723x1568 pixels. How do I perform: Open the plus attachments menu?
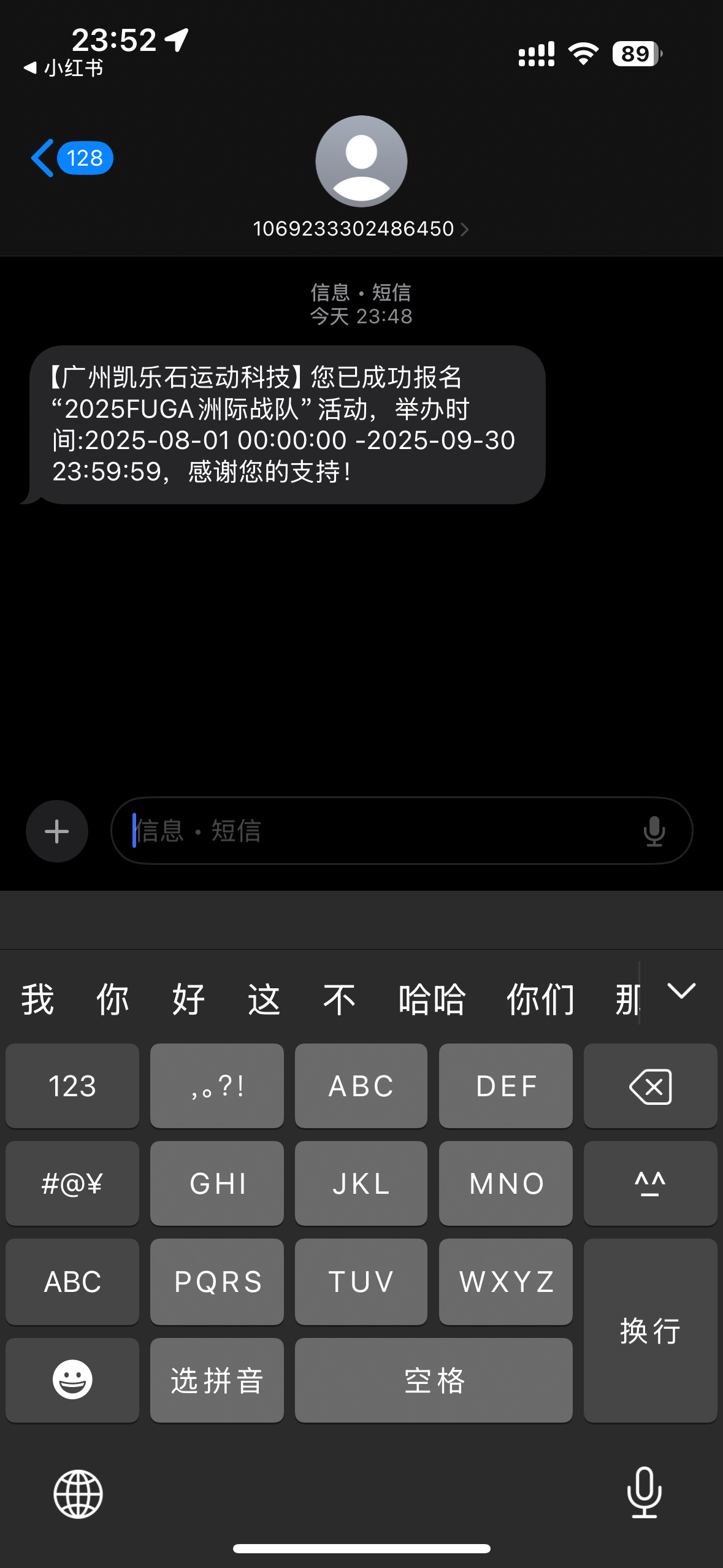click(x=57, y=831)
